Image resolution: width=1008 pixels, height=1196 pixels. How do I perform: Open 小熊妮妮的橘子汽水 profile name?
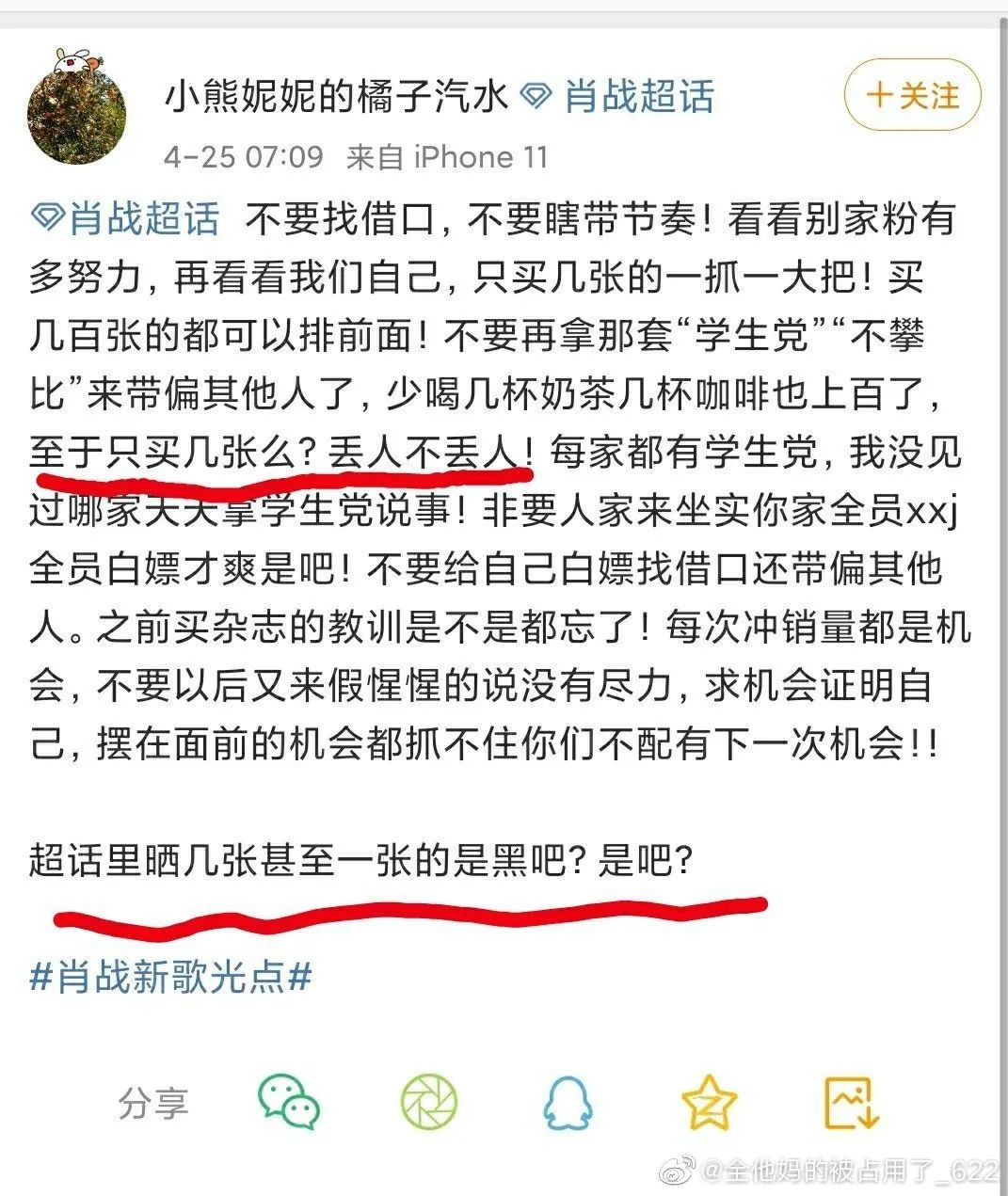pos(336,96)
